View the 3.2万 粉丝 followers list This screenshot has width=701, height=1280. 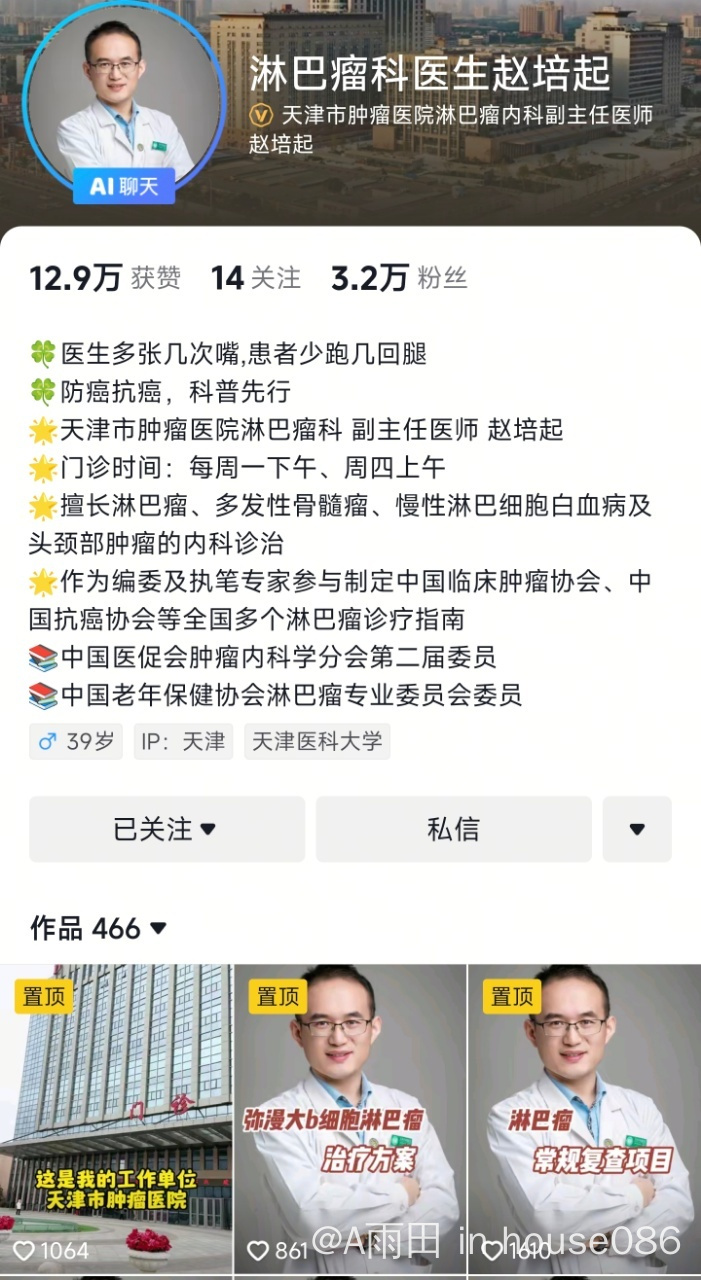(x=398, y=278)
